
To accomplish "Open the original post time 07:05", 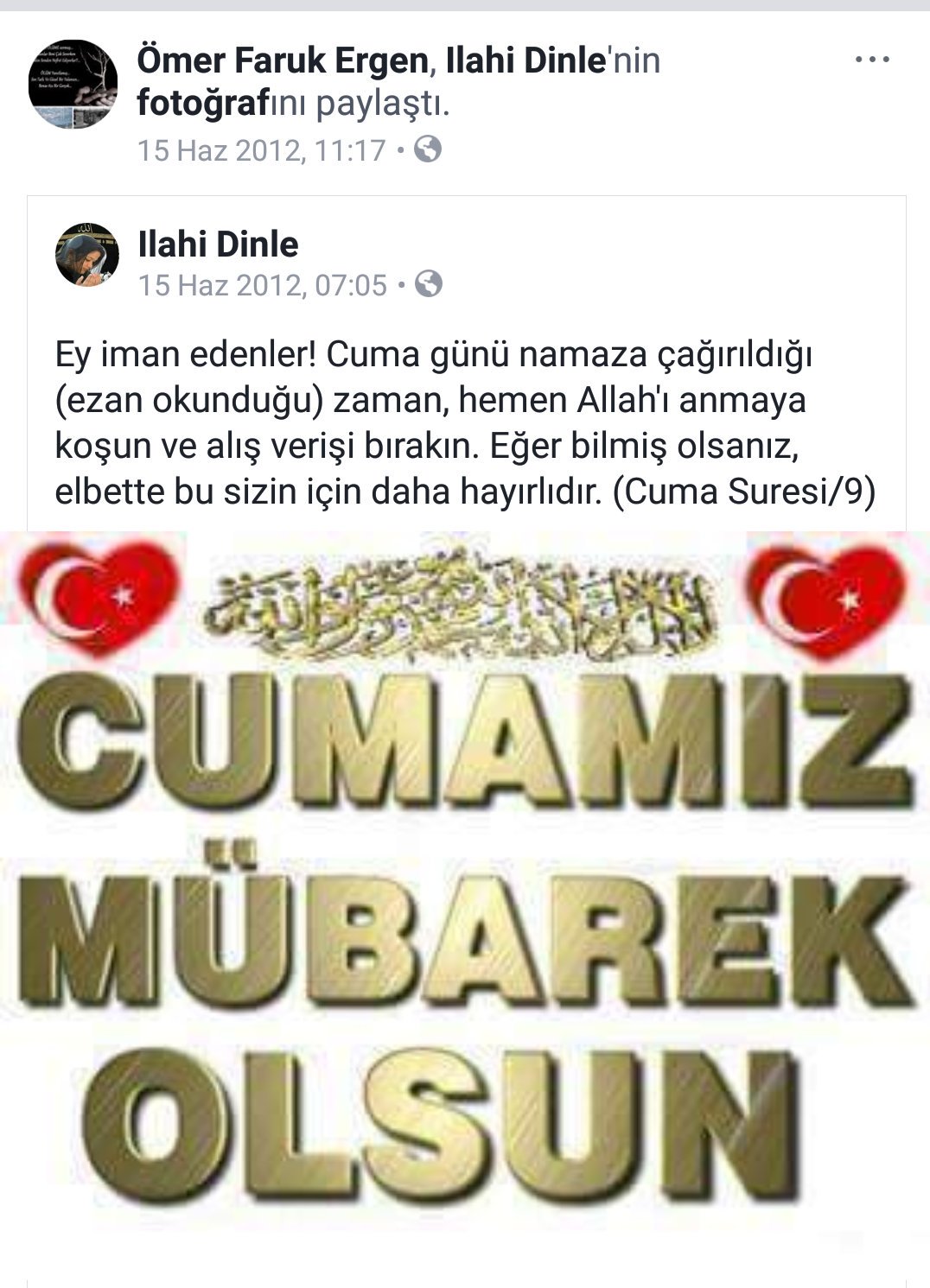I will [263, 284].
